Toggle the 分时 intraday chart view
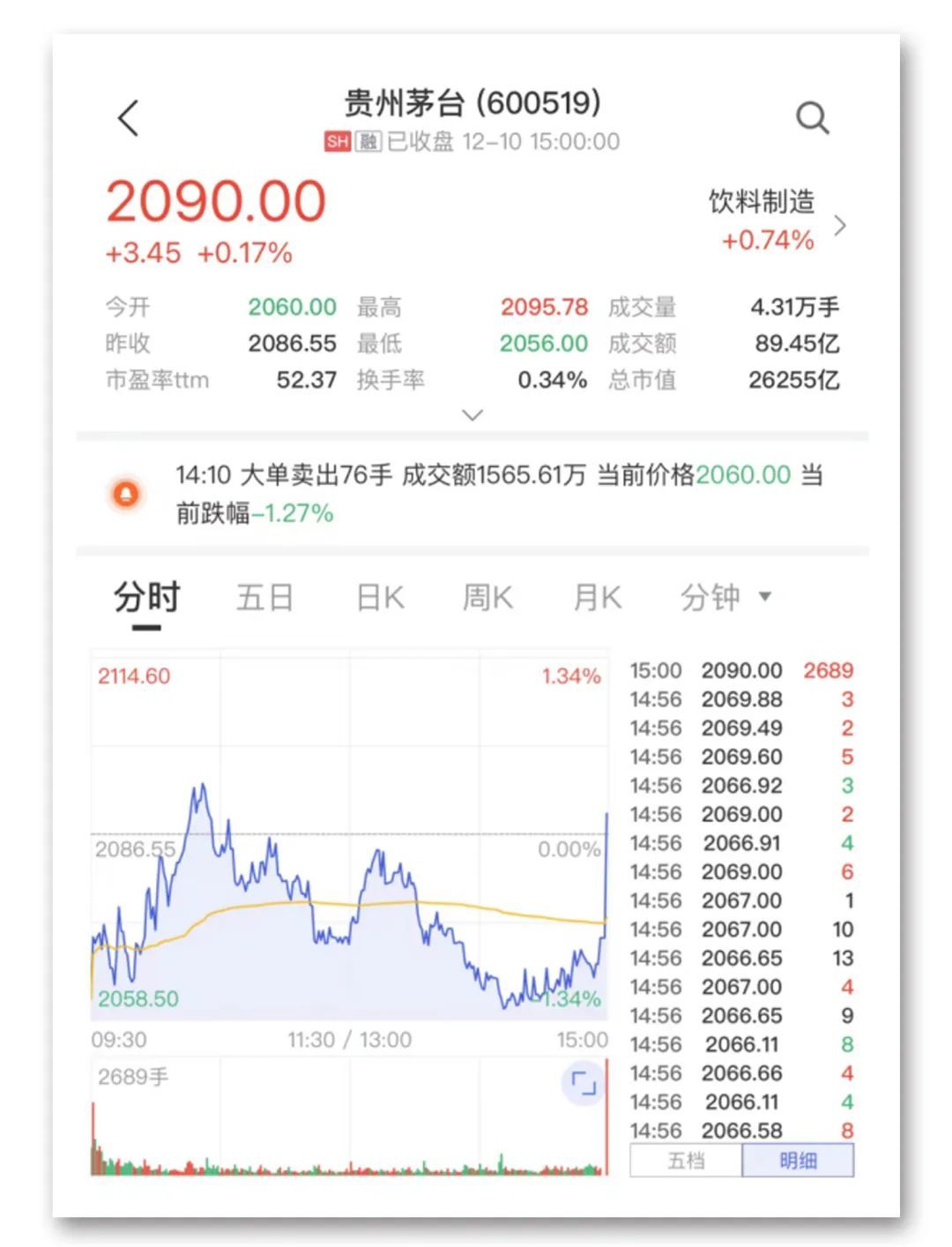 coord(146,596)
